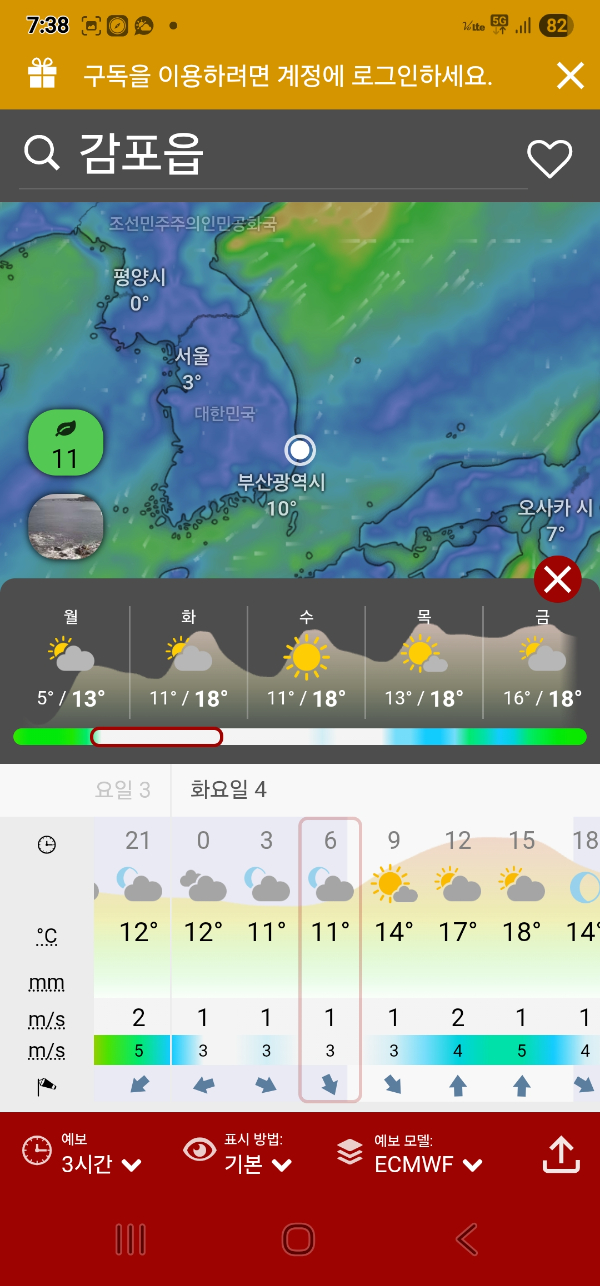Open the 감포읍 location search field
Image resolution: width=600 pixels, height=1286 pixels.
point(270,155)
